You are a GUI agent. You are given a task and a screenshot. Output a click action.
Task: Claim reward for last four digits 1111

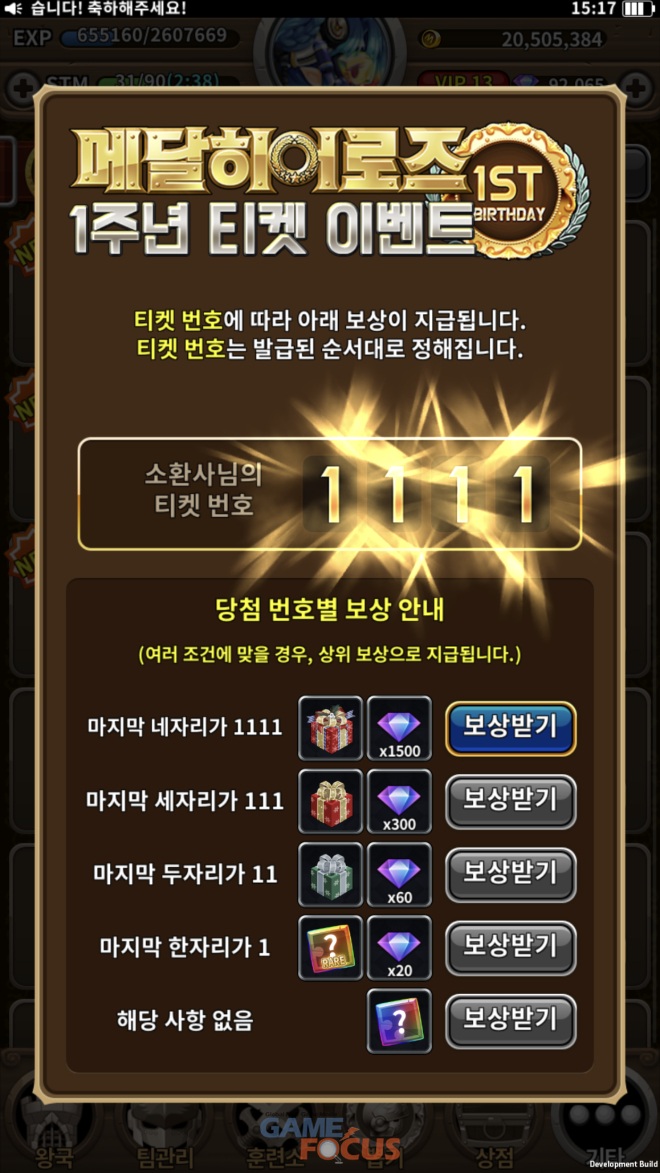click(510, 727)
